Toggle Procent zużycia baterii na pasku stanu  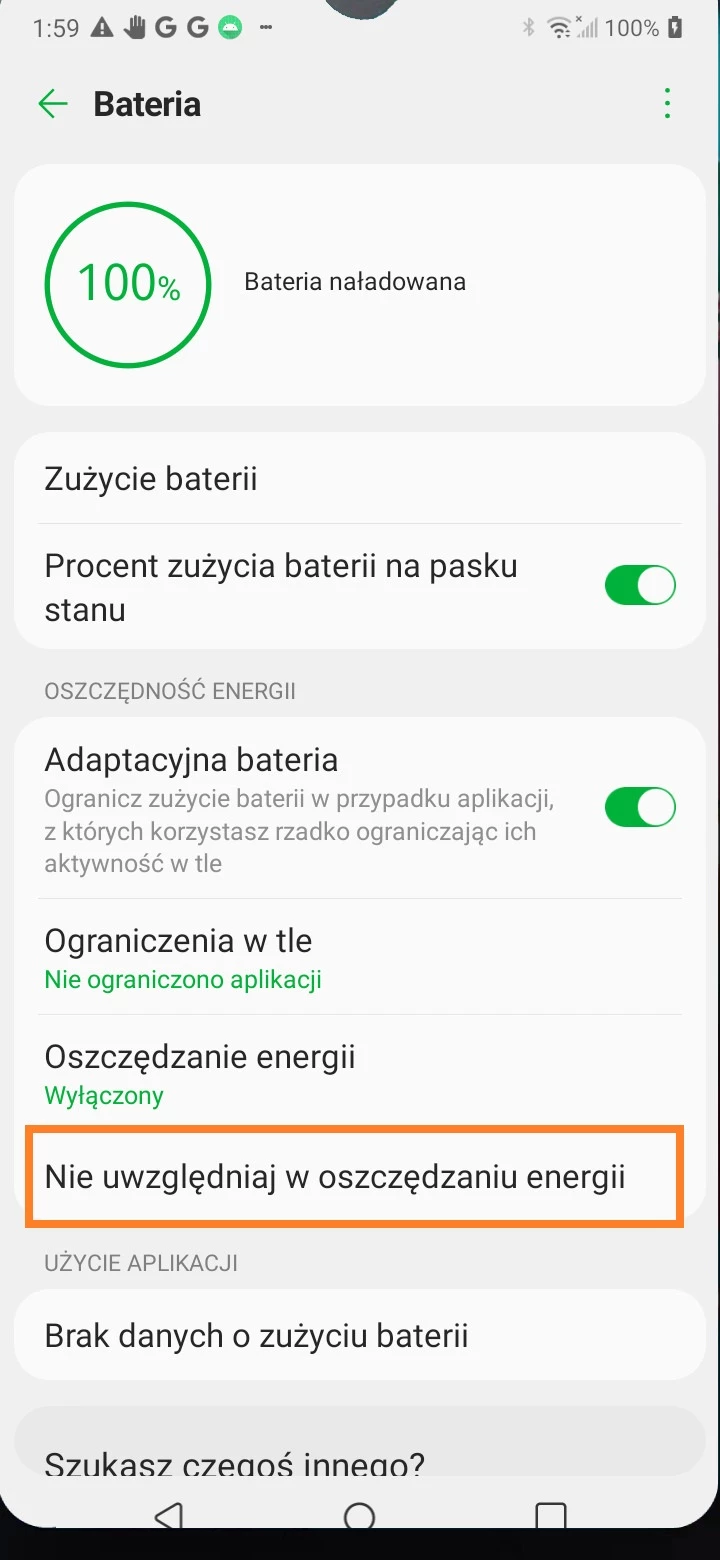click(x=640, y=585)
